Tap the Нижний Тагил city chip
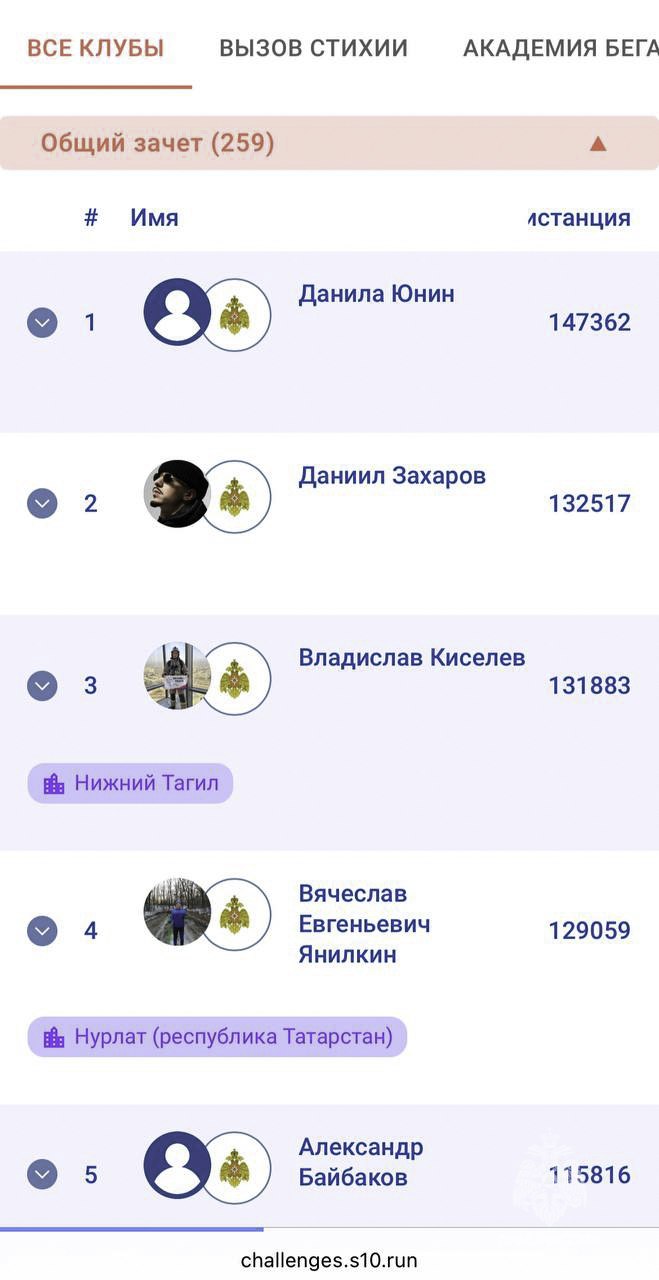Image resolution: width=659 pixels, height=1280 pixels. click(x=130, y=783)
